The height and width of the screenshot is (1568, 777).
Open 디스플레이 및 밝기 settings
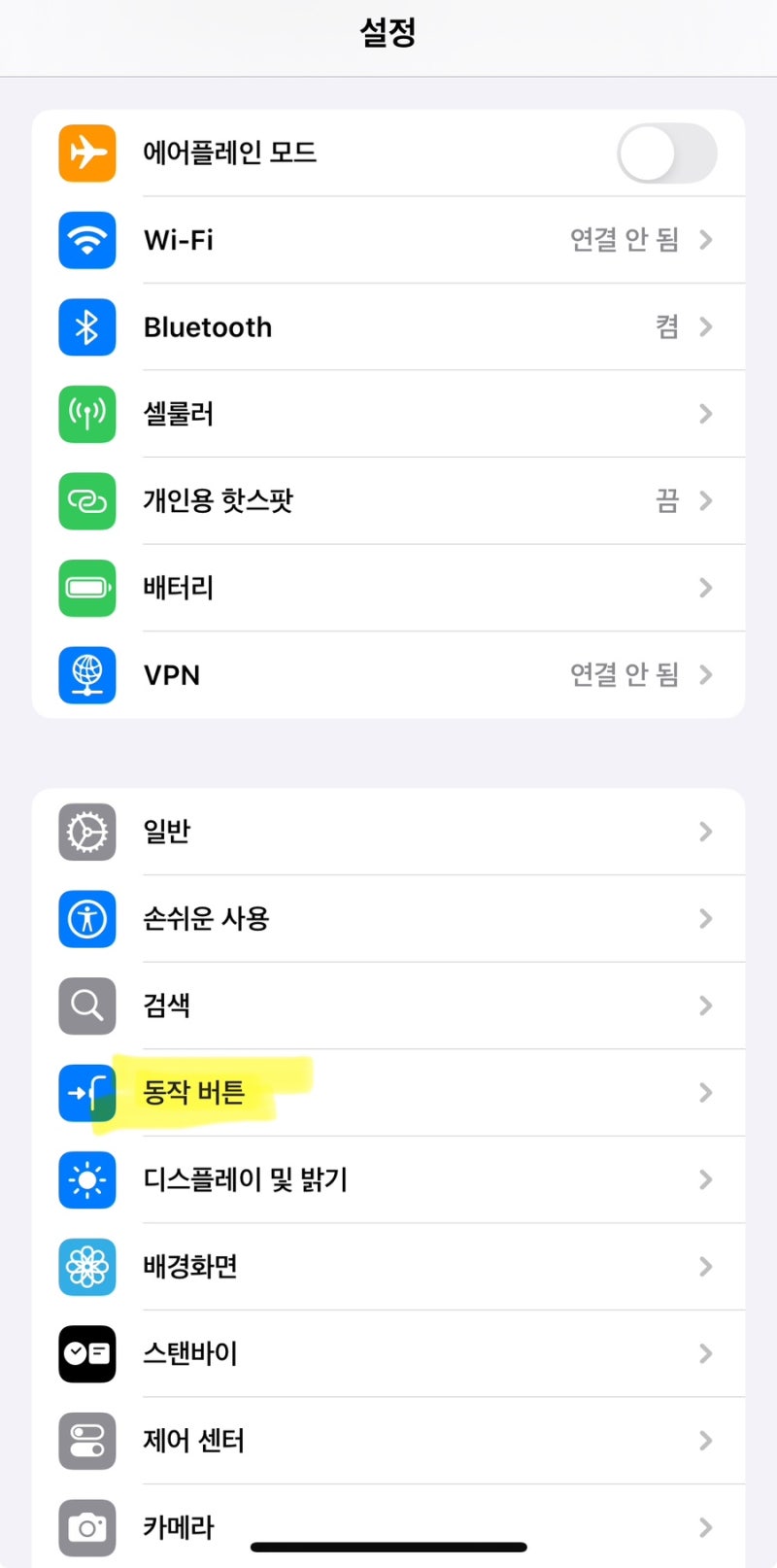[388, 1179]
